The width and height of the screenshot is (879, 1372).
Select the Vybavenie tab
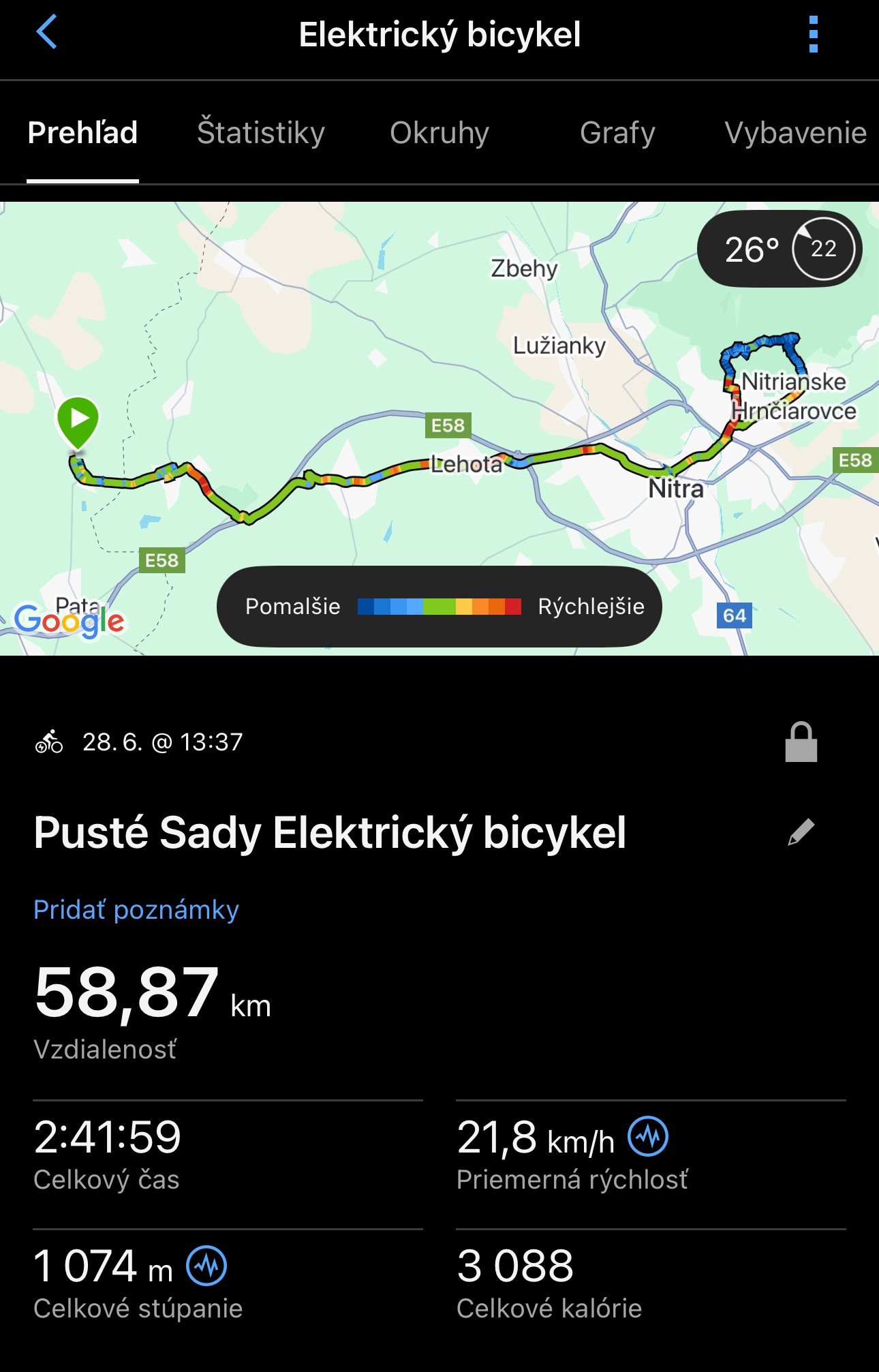point(795,132)
